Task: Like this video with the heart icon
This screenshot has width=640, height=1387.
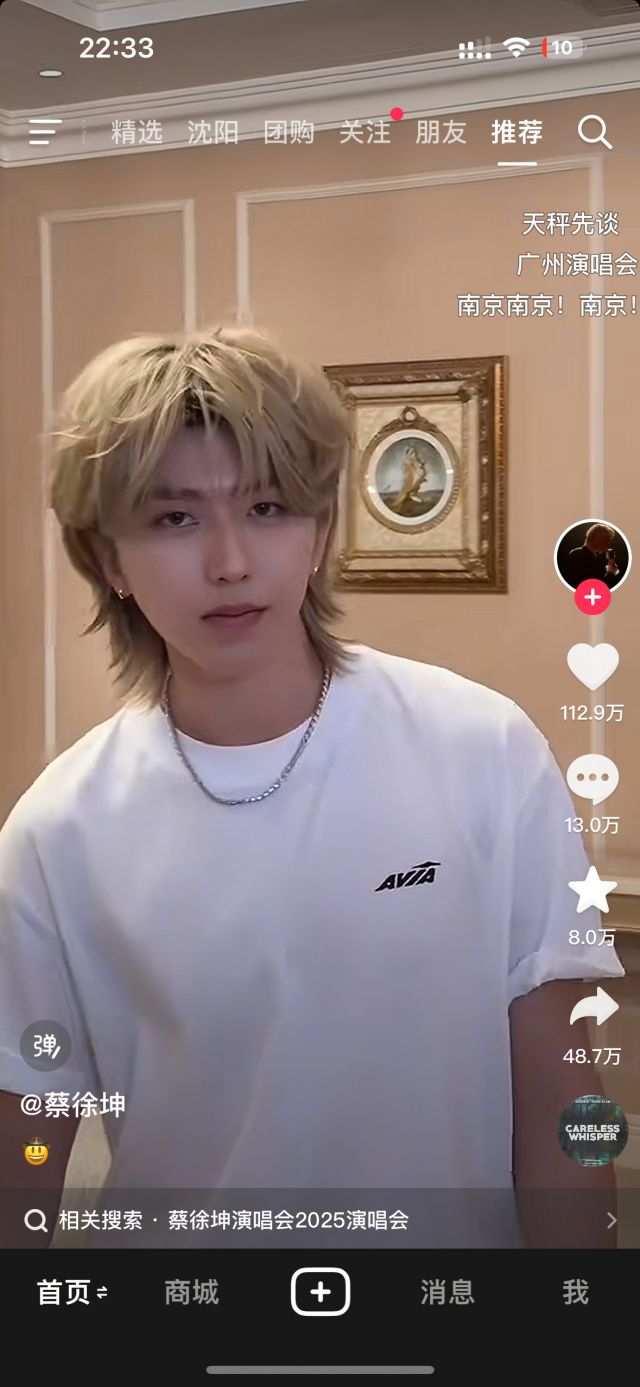Action: [593, 667]
